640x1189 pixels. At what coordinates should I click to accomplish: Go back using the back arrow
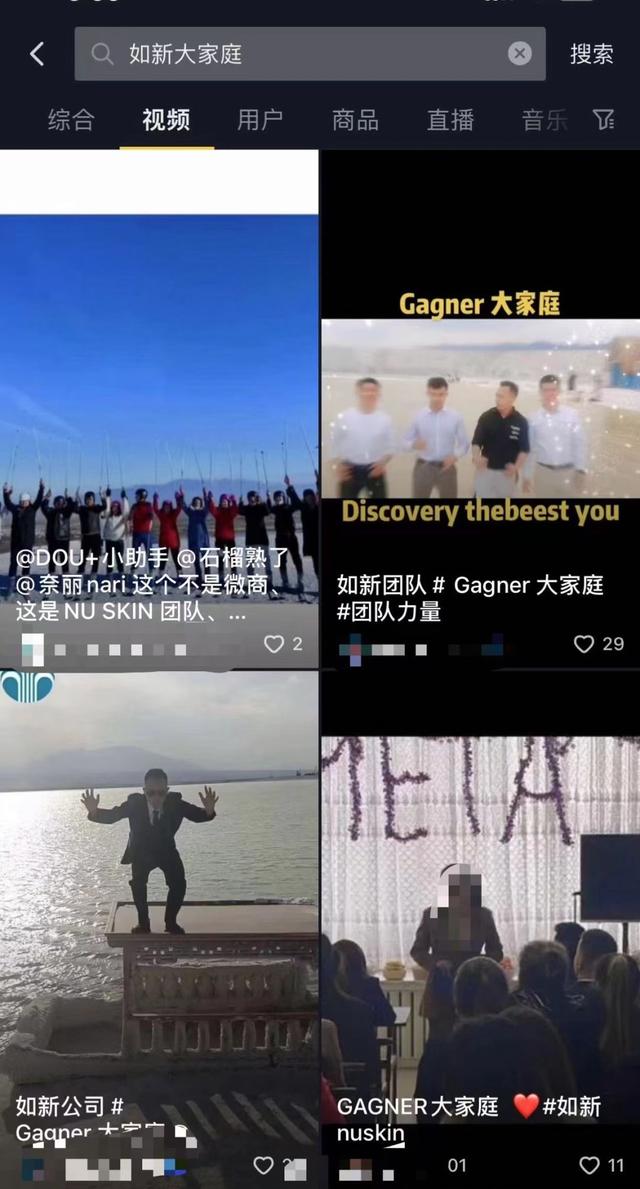(36, 54)
